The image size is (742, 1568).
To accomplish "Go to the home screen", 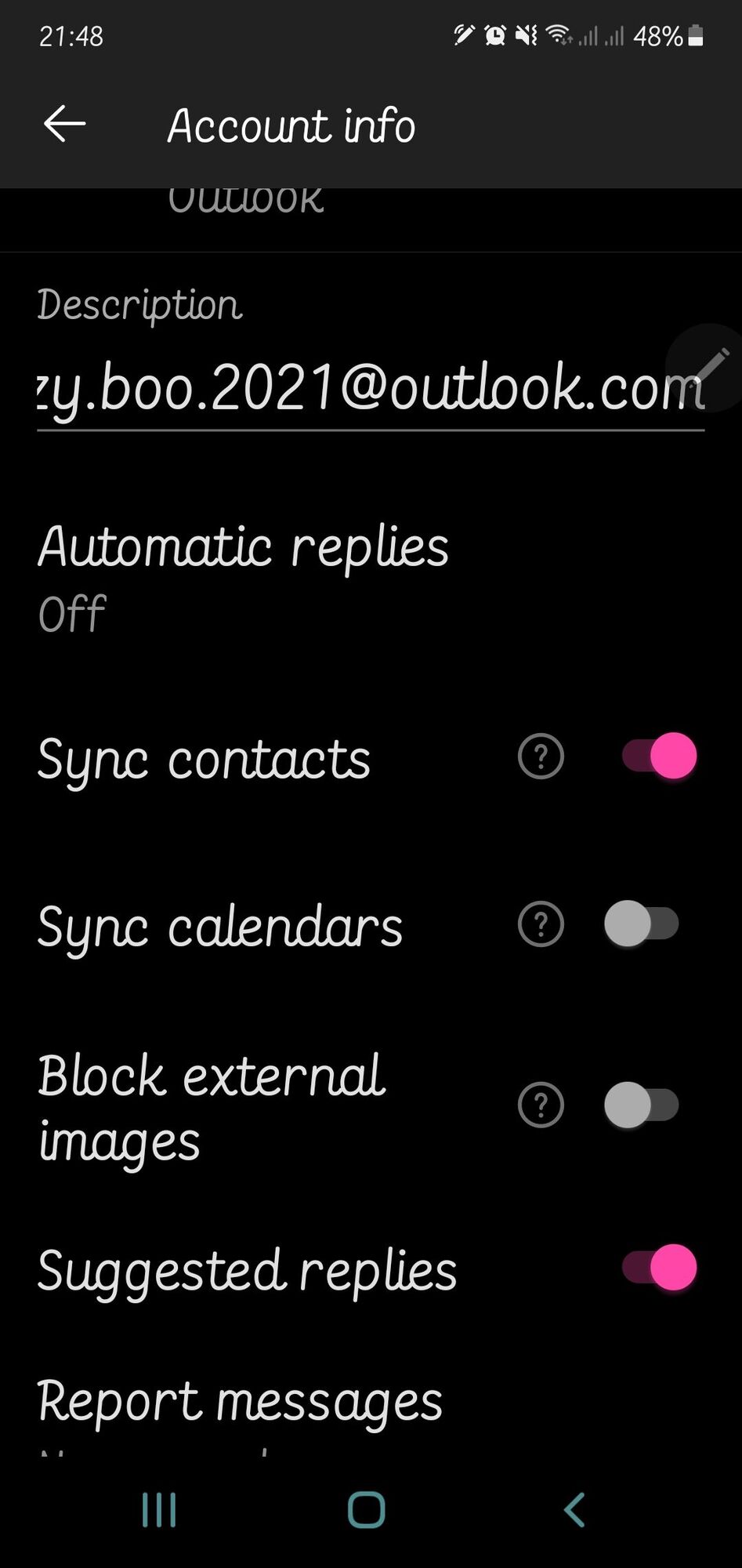I will (366, 1510).
